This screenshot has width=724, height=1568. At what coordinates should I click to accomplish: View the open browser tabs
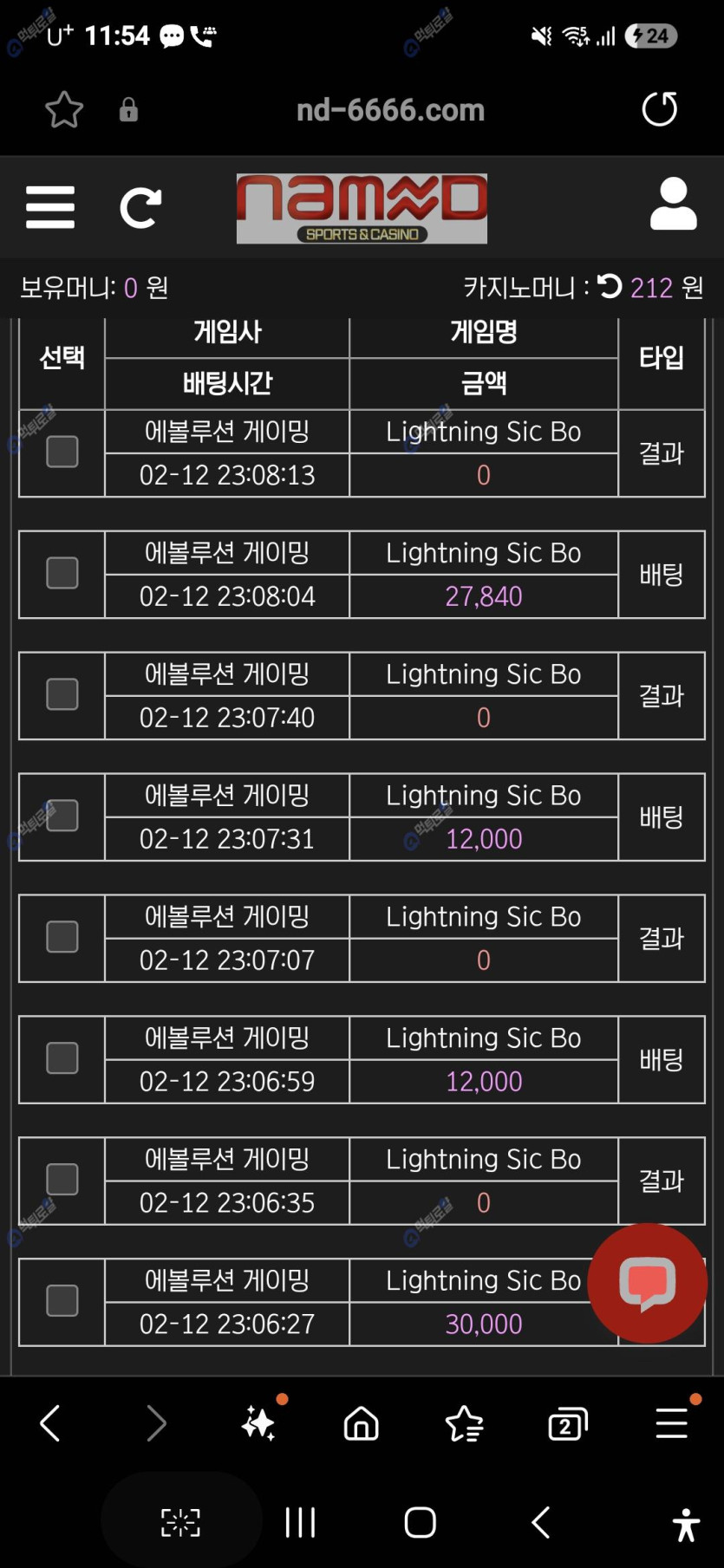coord(568,1424)
